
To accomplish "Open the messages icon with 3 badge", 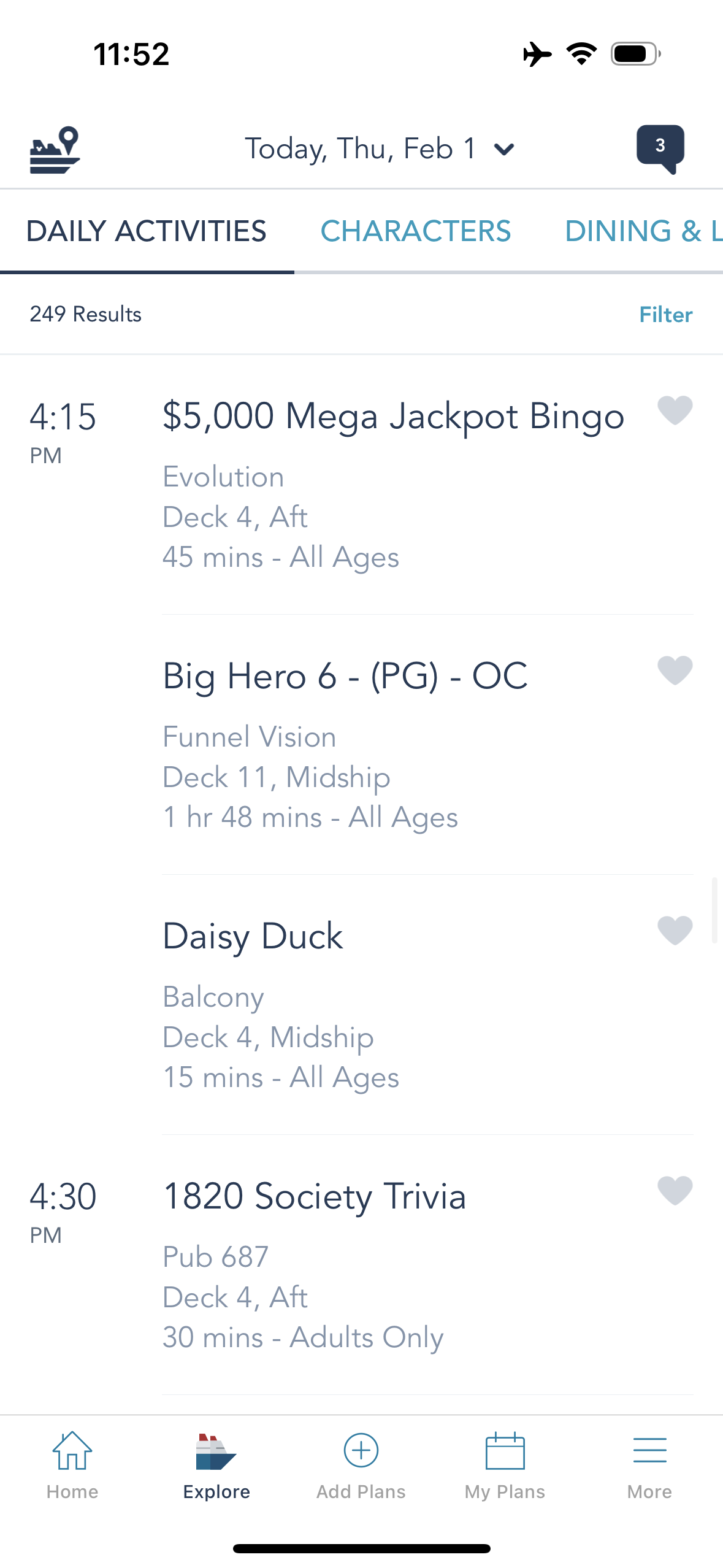I will tap(660, 148).
